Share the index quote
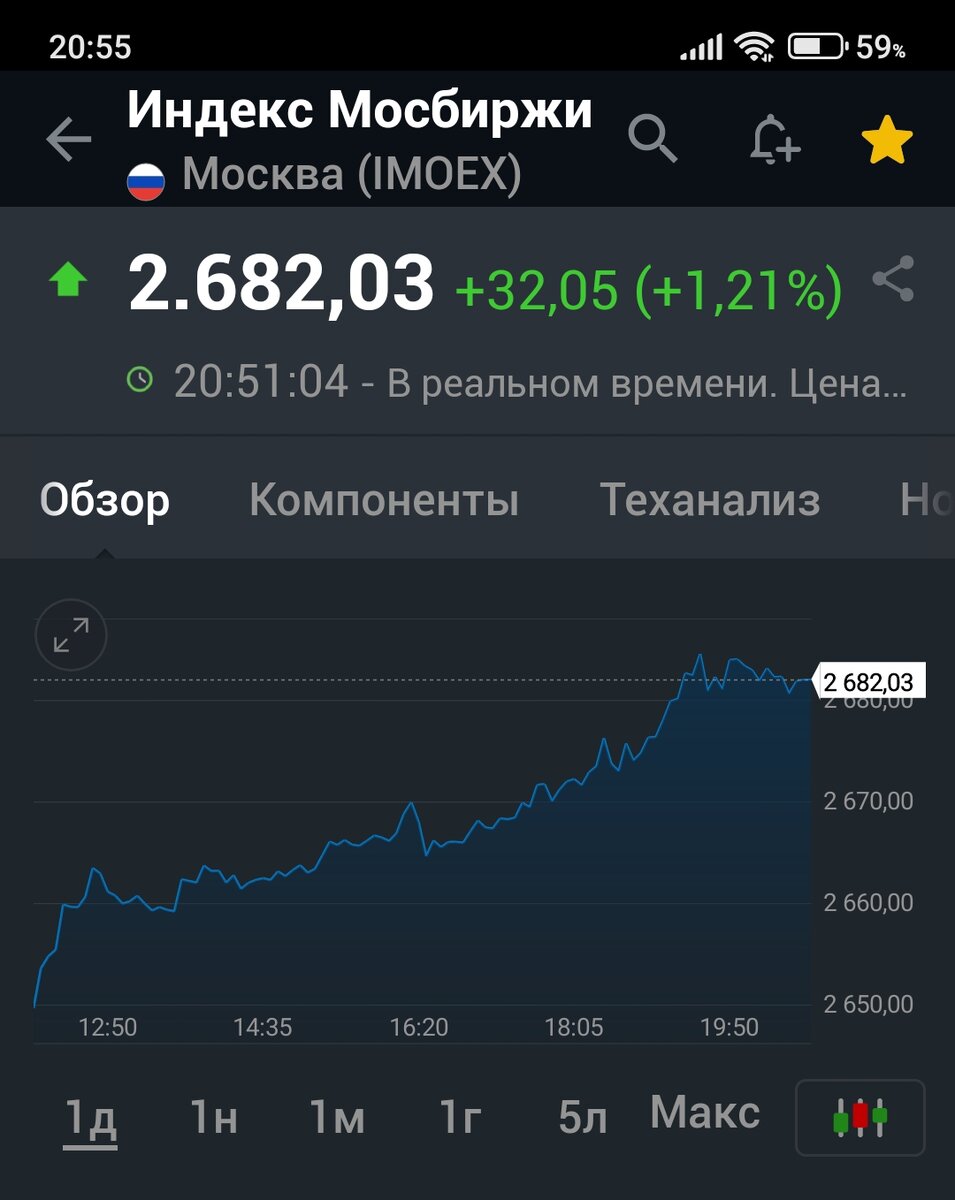The height and width of the screenshot is (1200, 955). point(893,279)
